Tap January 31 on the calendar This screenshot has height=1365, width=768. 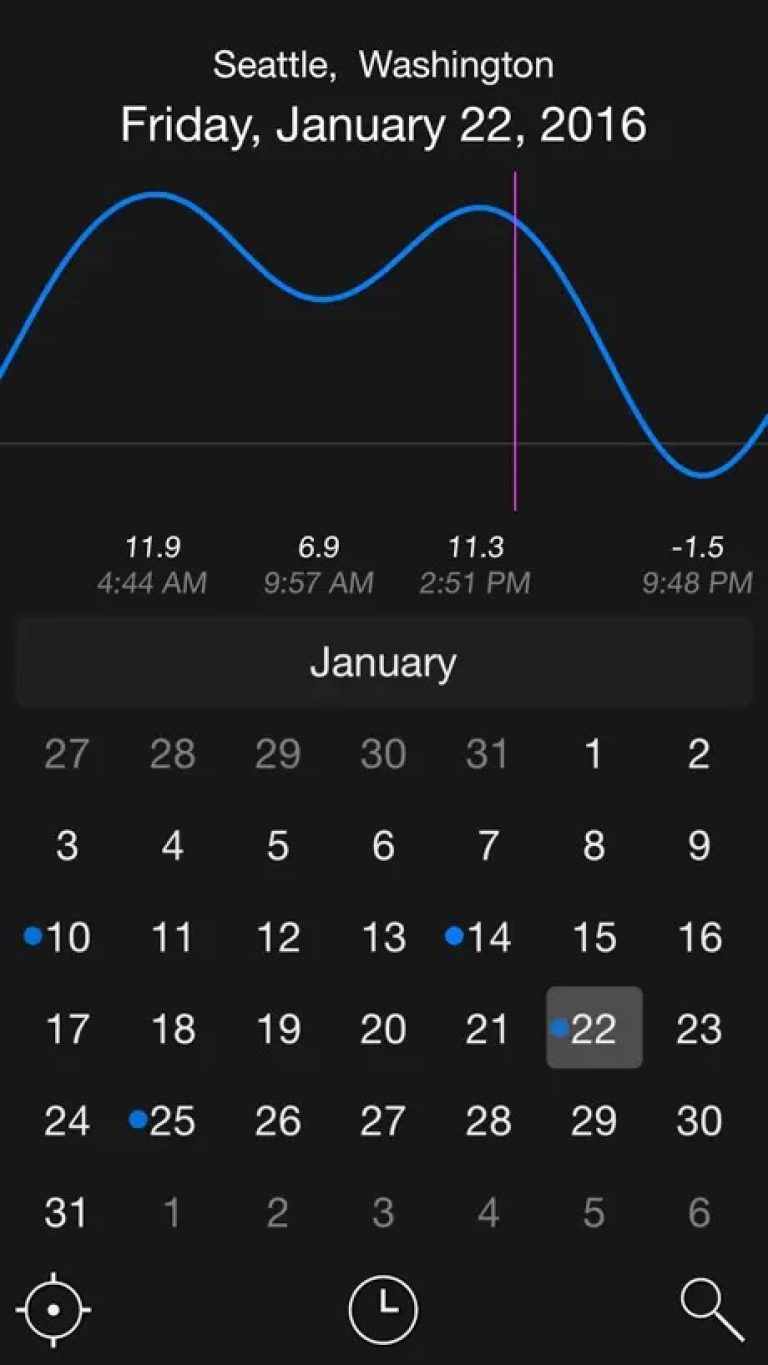tap(66, 1213)
